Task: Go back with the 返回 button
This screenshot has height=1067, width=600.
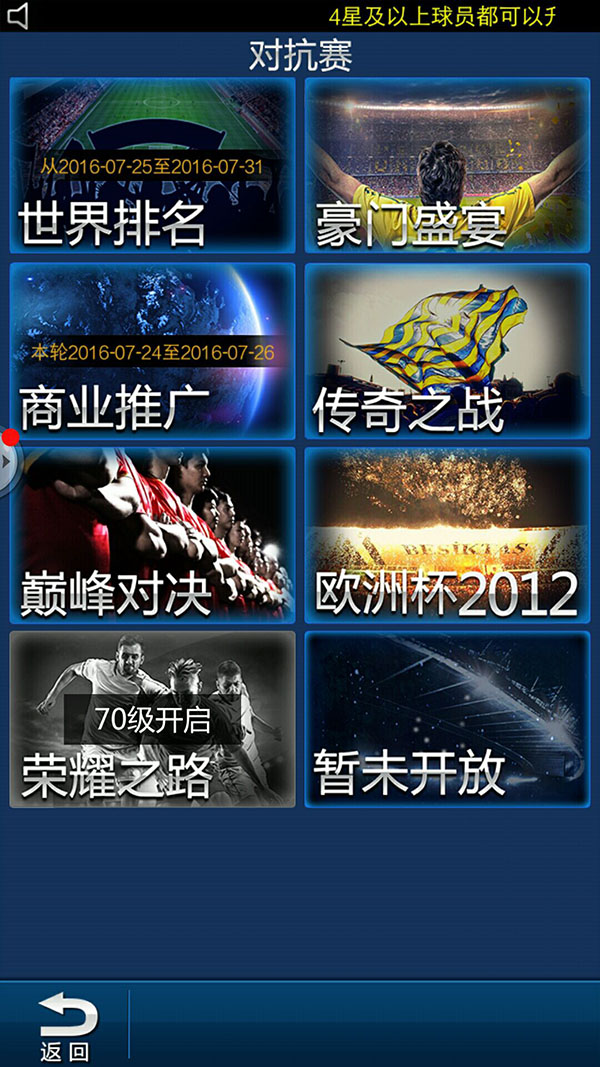Action: click(66, 1026)
